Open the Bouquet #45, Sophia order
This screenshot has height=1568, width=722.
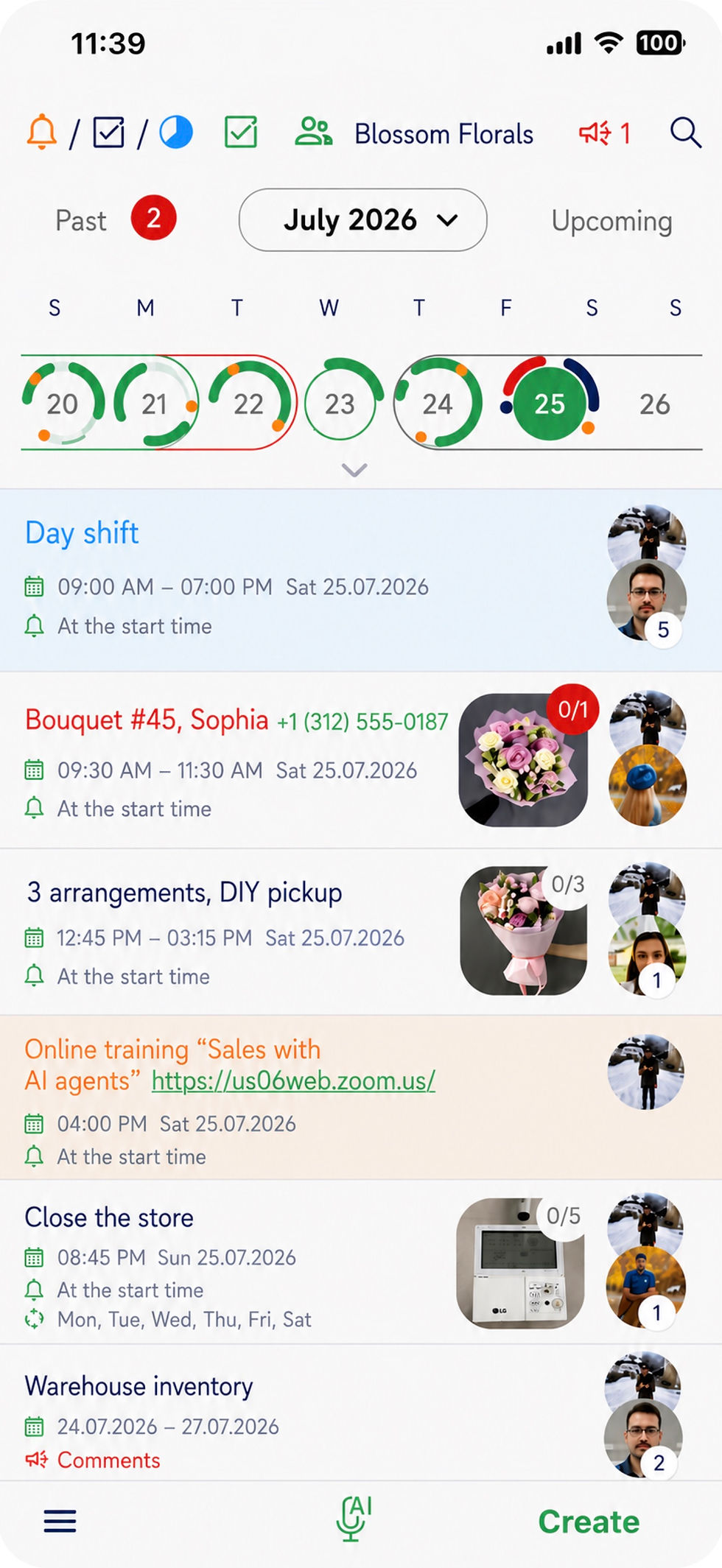tap(147, 720)
